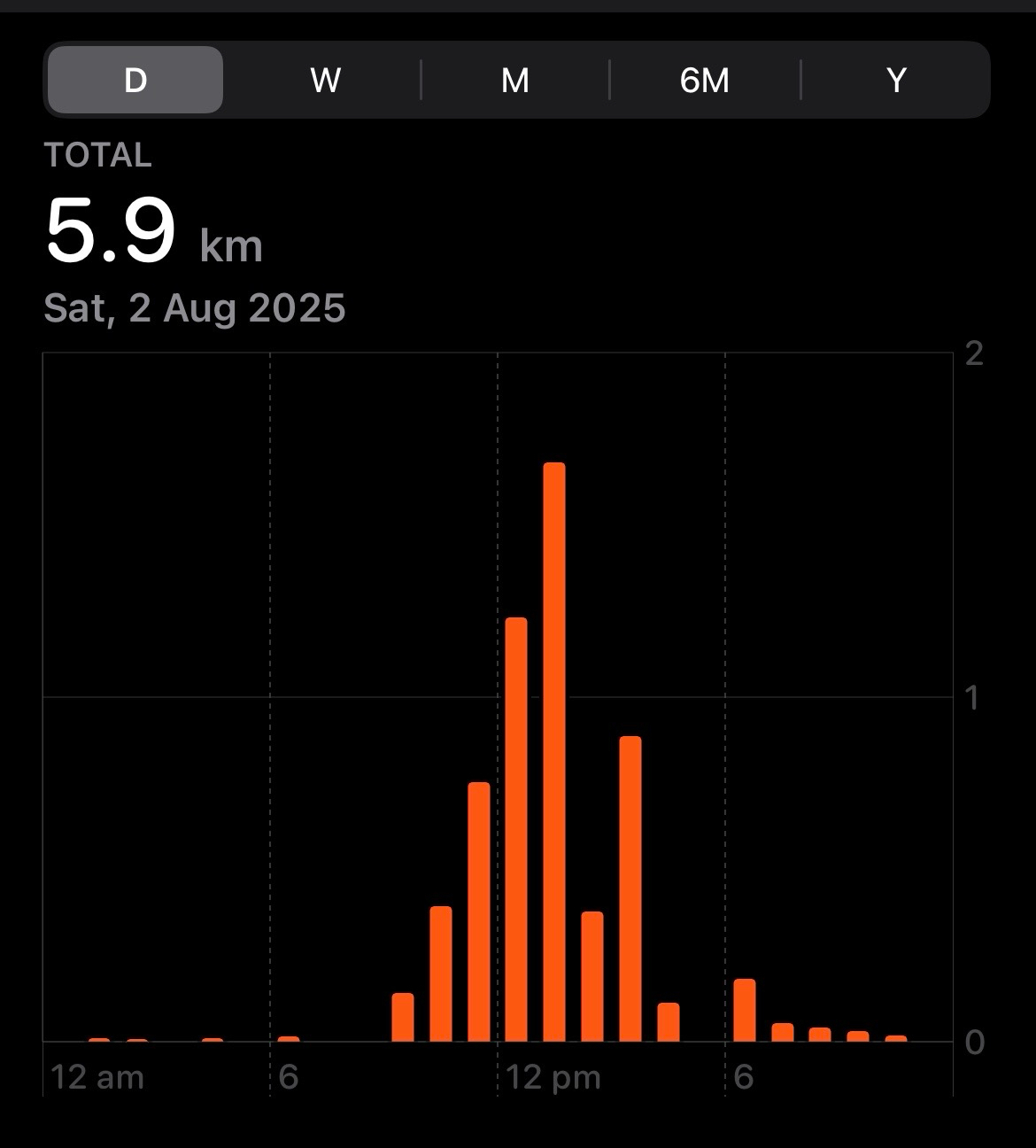Image resolution: width=1036 pixels, height=1148 pixels.
Task: Switch to the W weekly view
Action: 325,81
